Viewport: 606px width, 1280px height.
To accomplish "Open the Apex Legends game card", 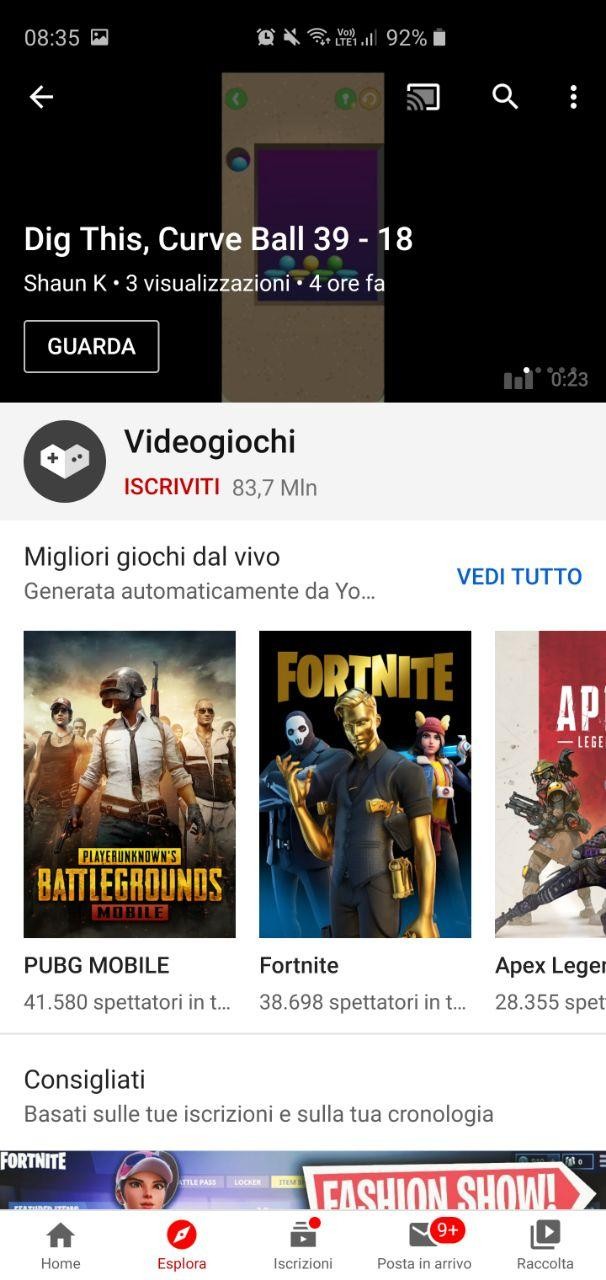I will [550, 822].
